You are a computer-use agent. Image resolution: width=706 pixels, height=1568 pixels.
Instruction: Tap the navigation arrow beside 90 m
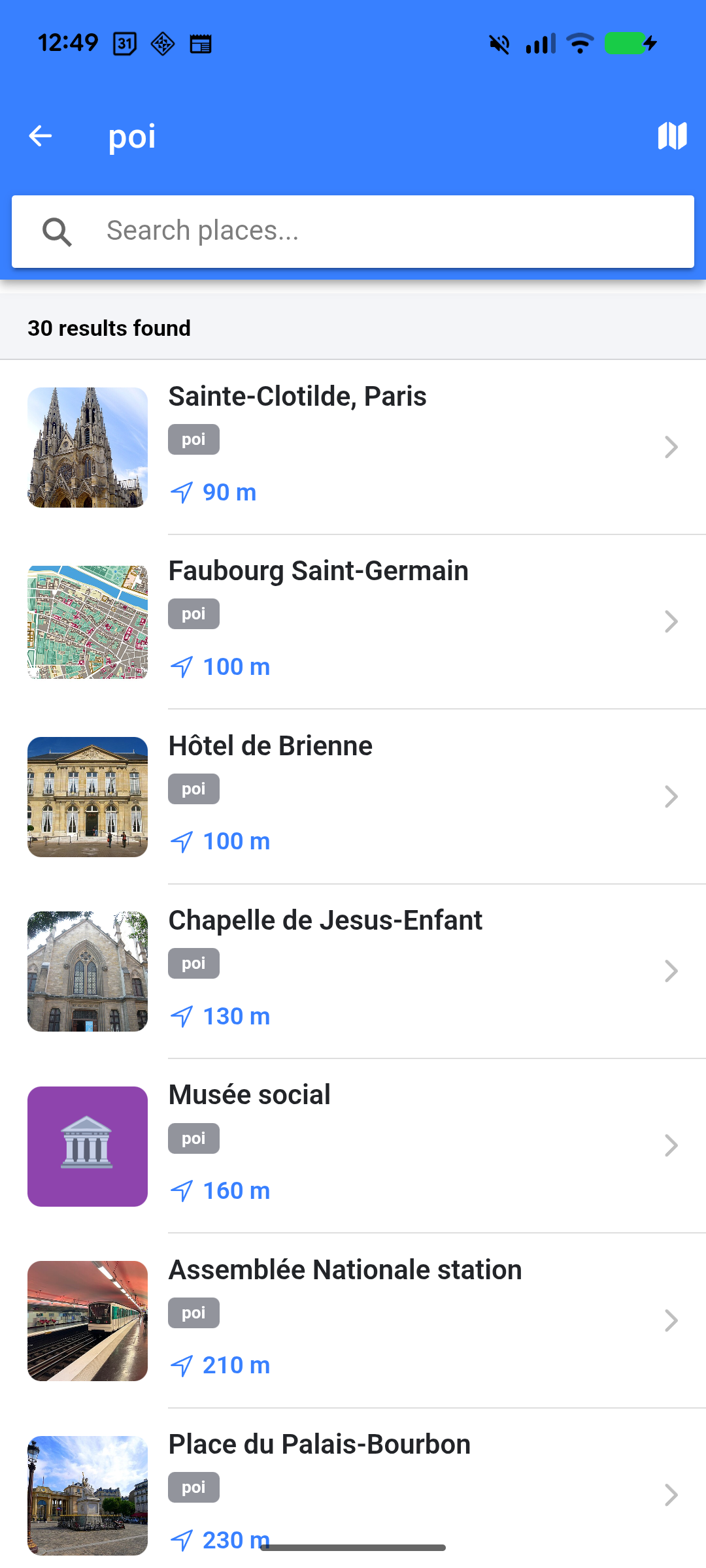(x=182, y=492)
